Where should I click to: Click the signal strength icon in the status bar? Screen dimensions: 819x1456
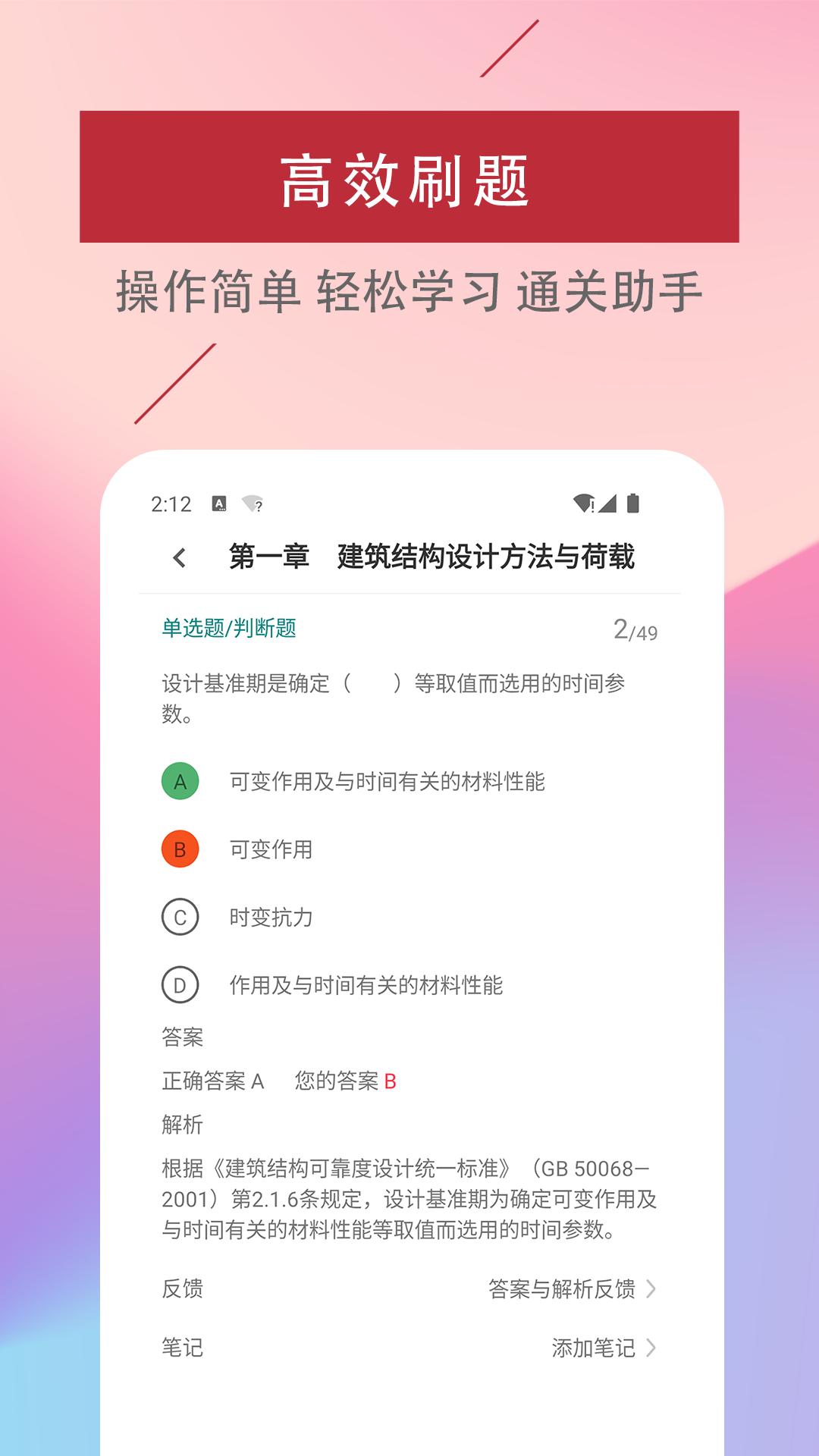(x=610, y=502)
